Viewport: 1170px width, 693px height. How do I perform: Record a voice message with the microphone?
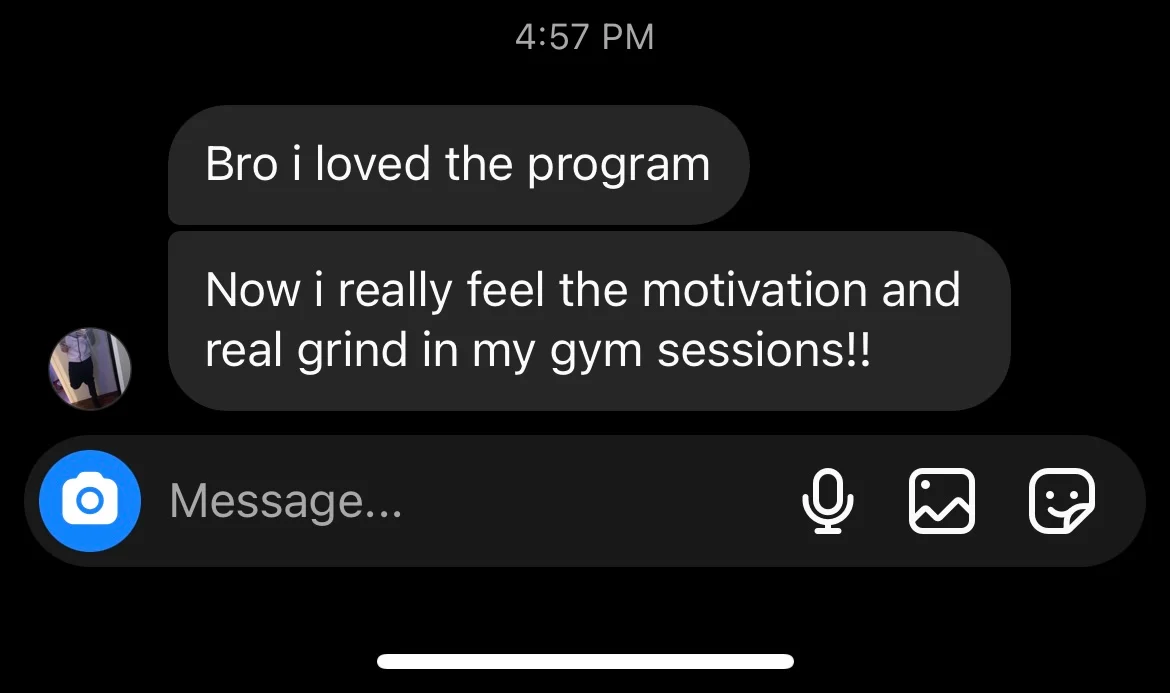tap(828, 500)
